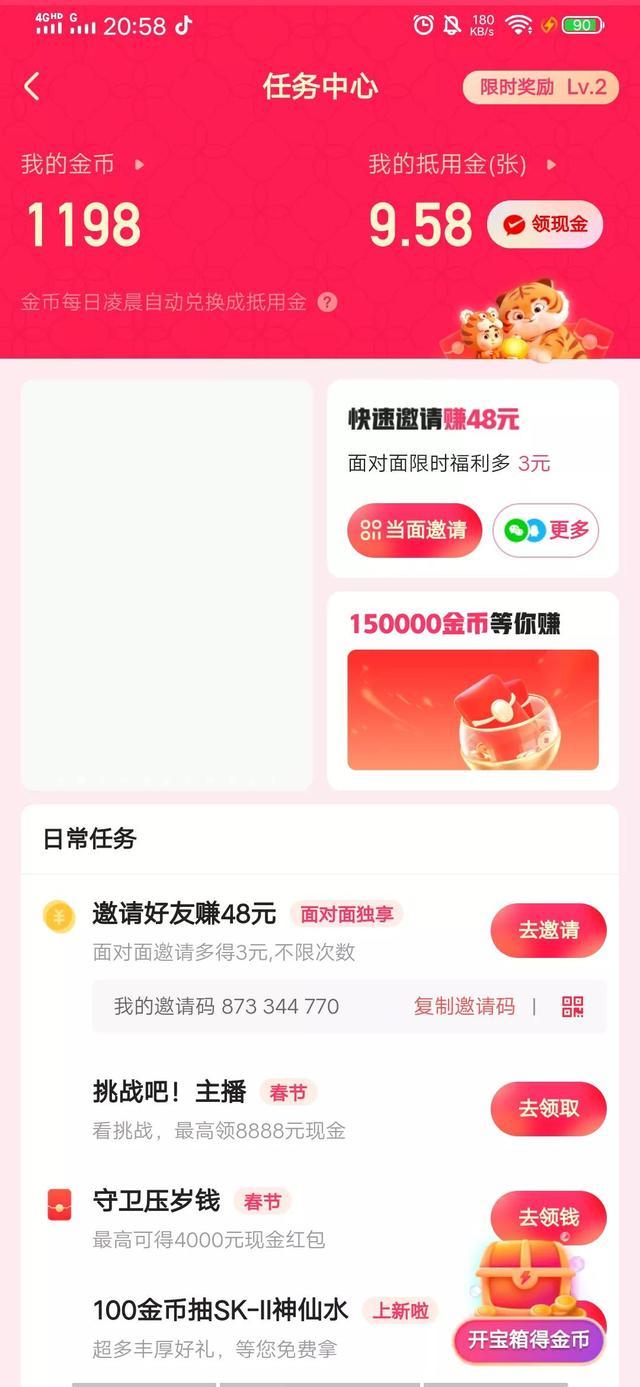Tap the 当面邀请 button
Viewport: 640px width, 1387px height.
click(x=414, y=530)
